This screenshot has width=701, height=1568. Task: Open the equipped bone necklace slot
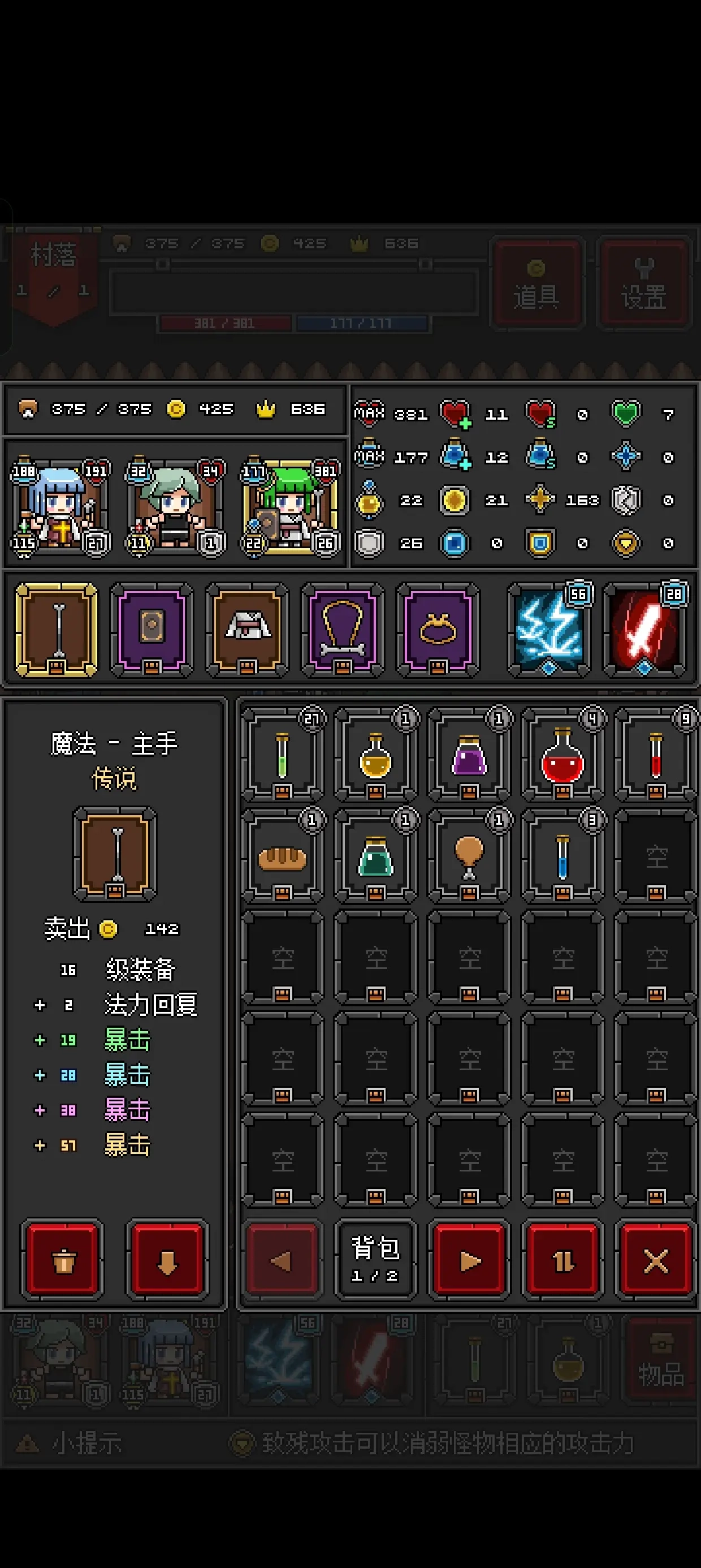342,630
